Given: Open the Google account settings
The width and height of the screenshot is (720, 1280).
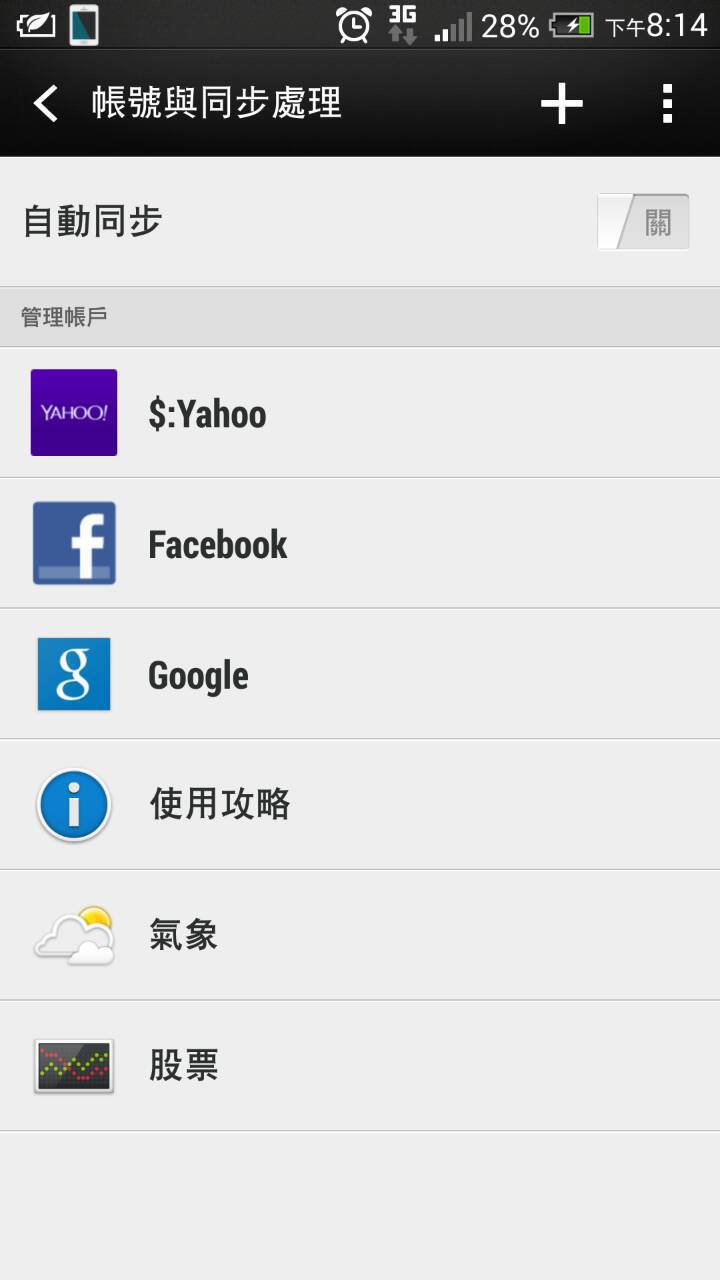Looking at the screenshot, I should pos(360,674).
